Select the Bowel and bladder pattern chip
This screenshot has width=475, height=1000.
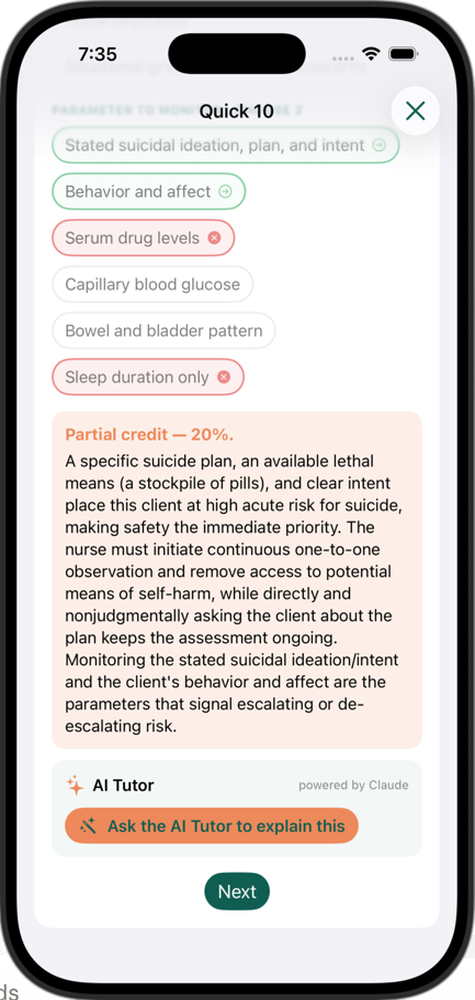tap(164, 331)
